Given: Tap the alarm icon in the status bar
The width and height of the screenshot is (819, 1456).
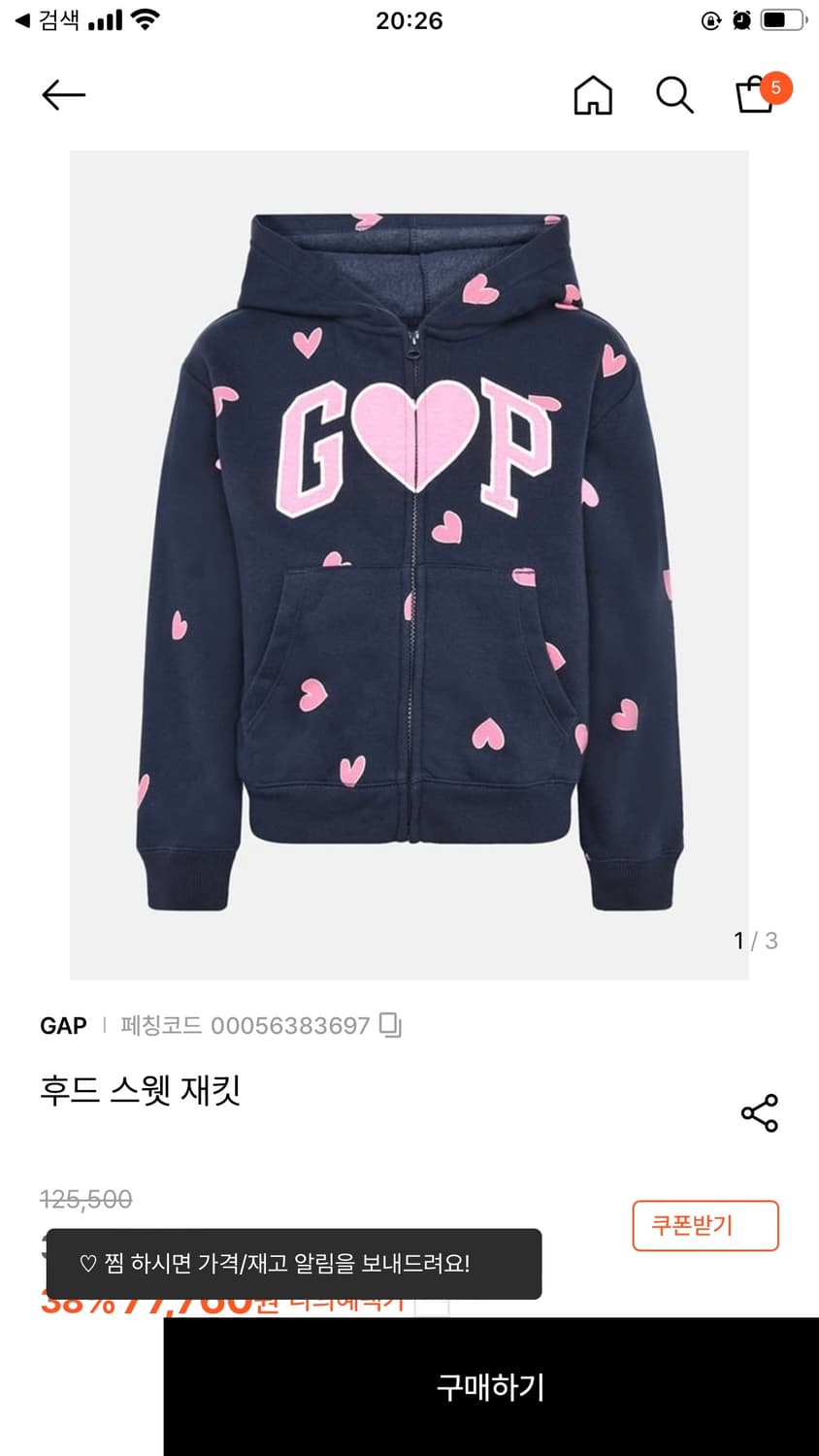Looking at the screenshot, I should point(739,20).
